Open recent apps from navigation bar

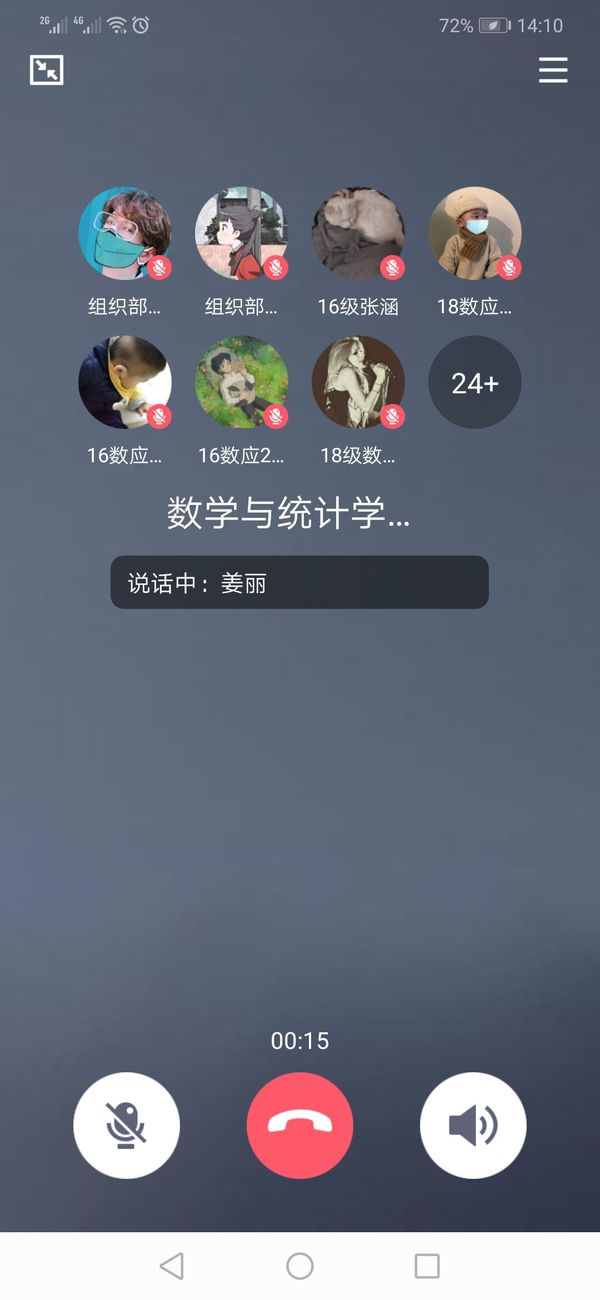(427, 1266)
